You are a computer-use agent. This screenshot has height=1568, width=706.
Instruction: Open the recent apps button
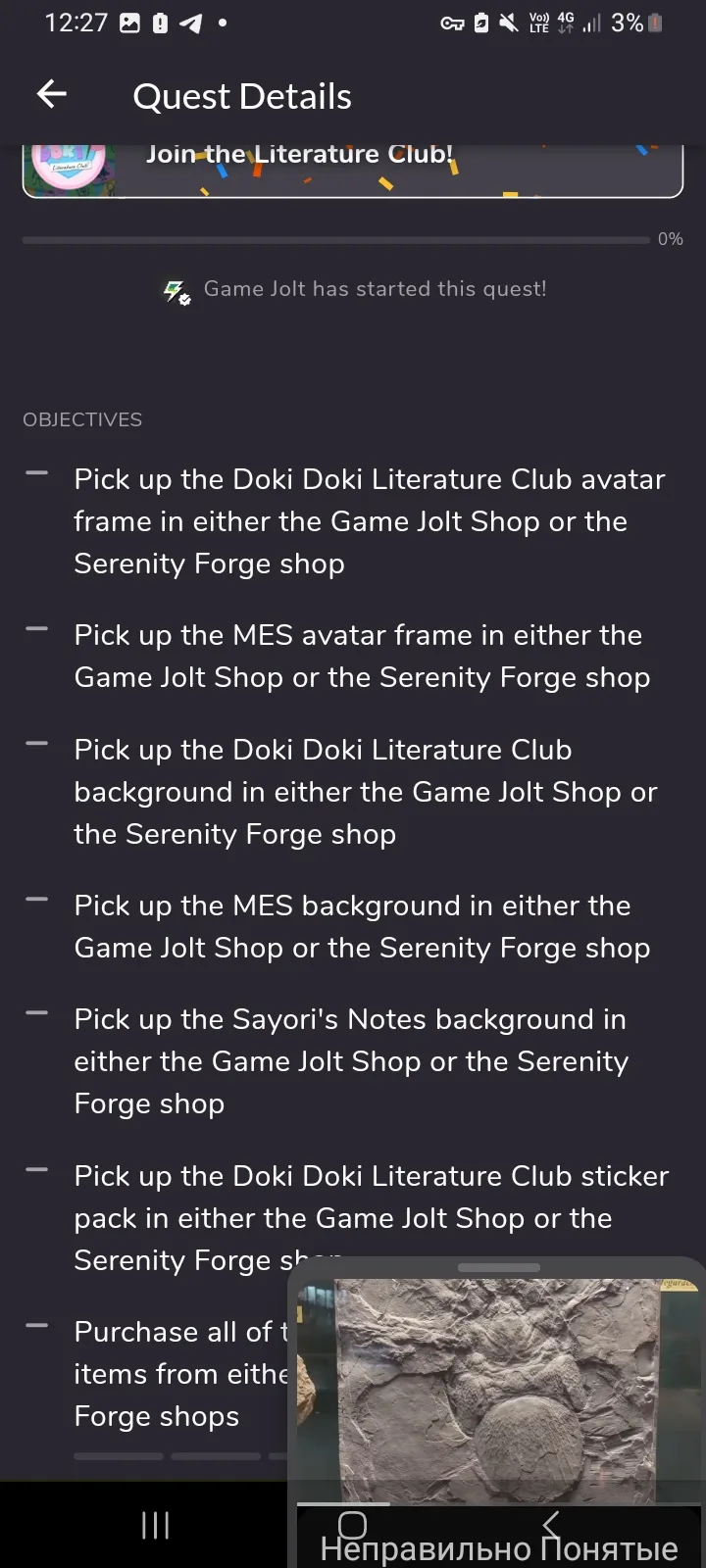155,1525
